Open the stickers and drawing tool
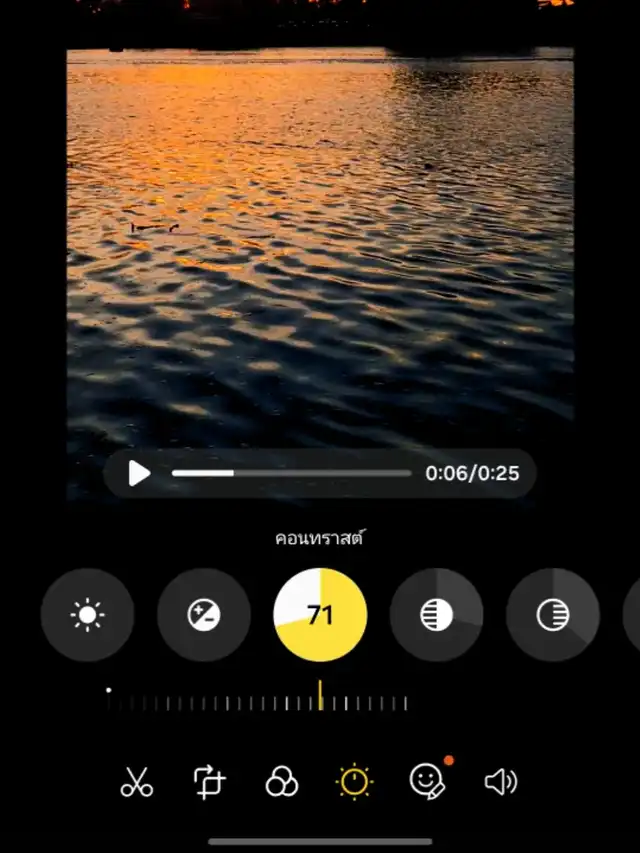 (428, 781)
